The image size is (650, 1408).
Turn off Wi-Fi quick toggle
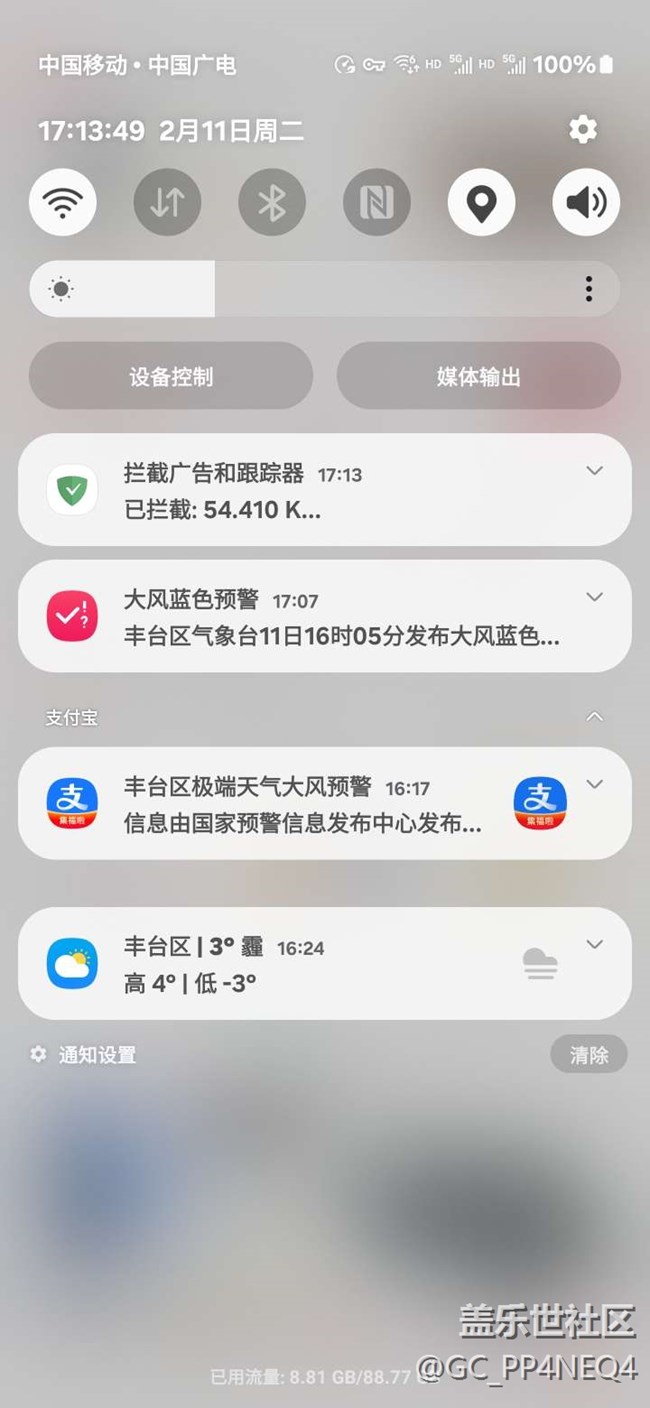[x=63, y=203]
